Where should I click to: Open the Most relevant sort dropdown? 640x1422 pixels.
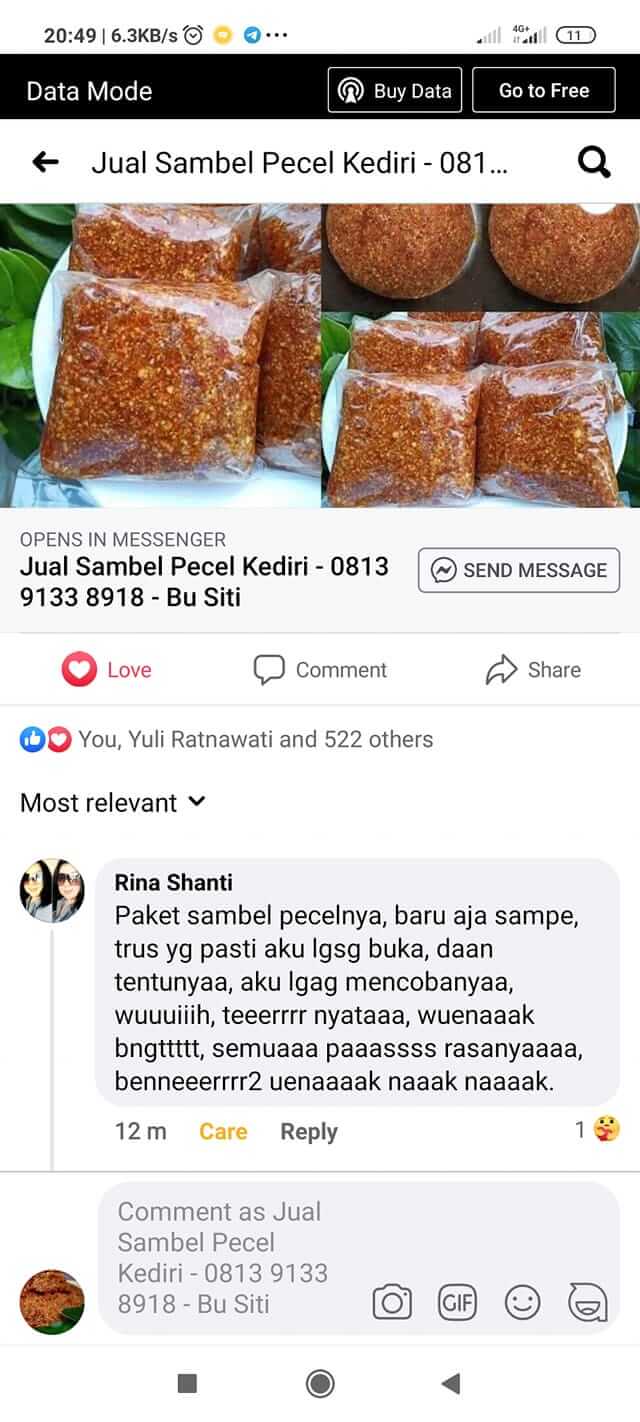113,802
